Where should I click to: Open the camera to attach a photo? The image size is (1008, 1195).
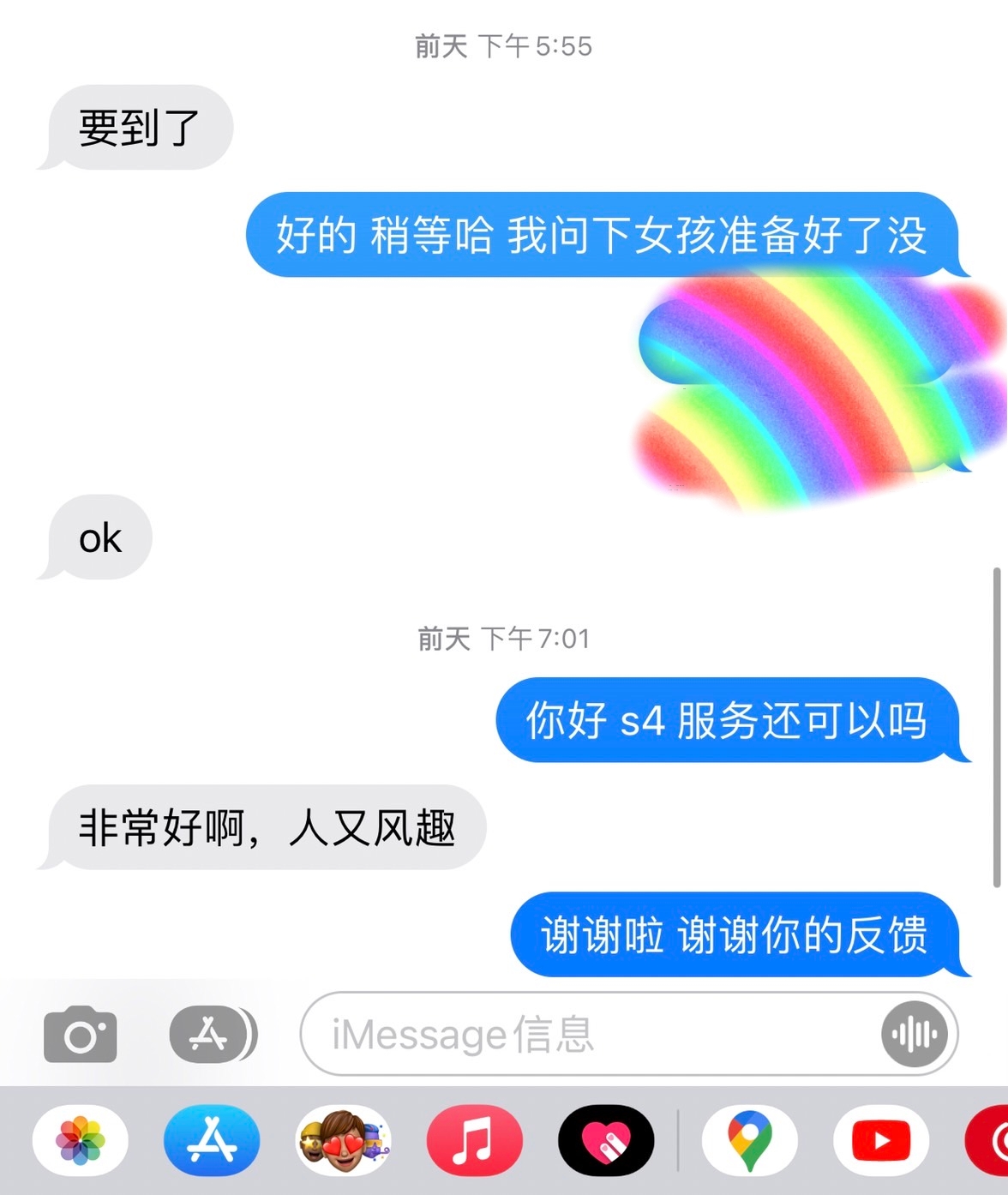coord(80,1035)
